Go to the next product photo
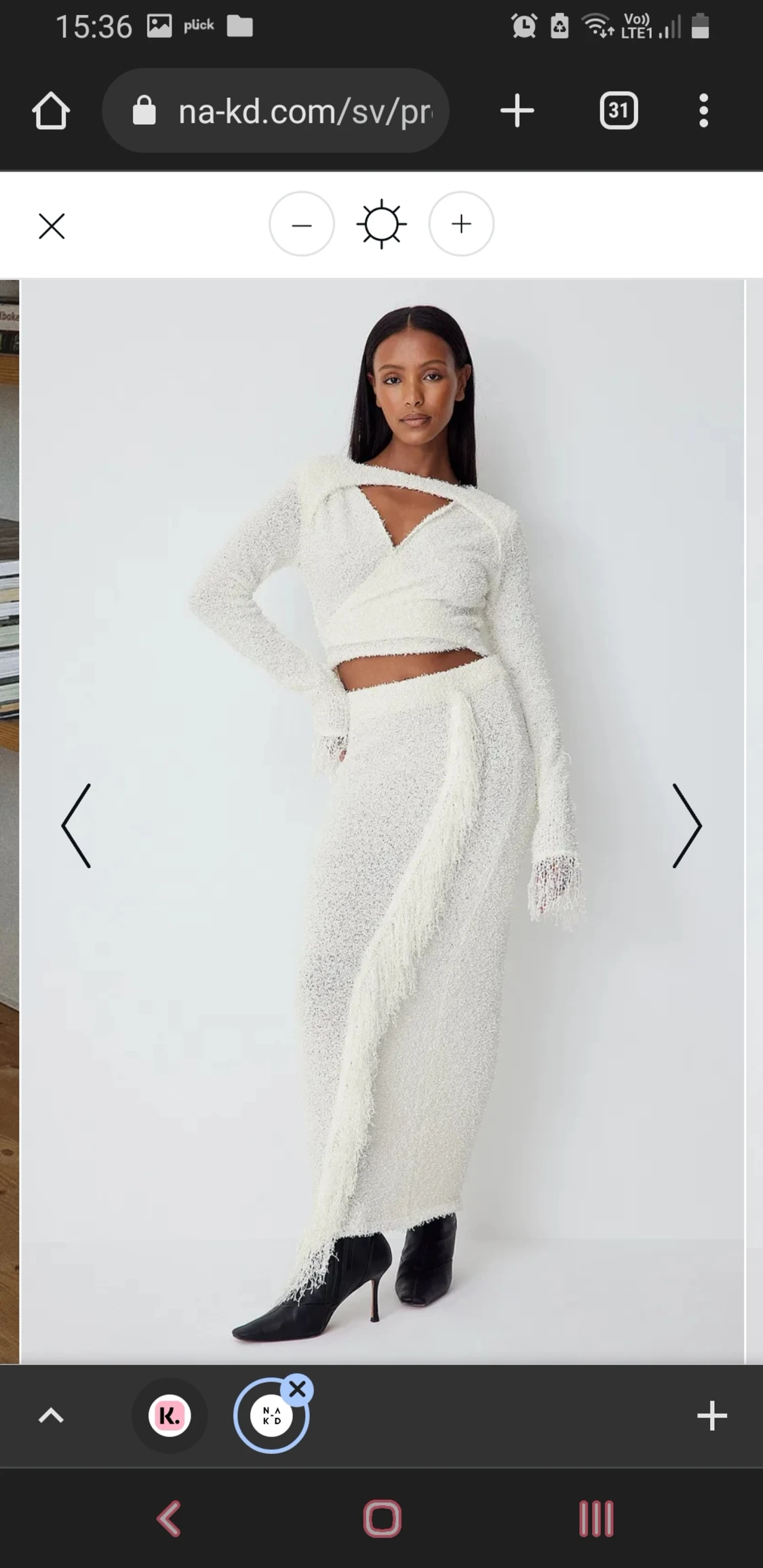This screenshot has width=763, height=1568. (686, 825)
